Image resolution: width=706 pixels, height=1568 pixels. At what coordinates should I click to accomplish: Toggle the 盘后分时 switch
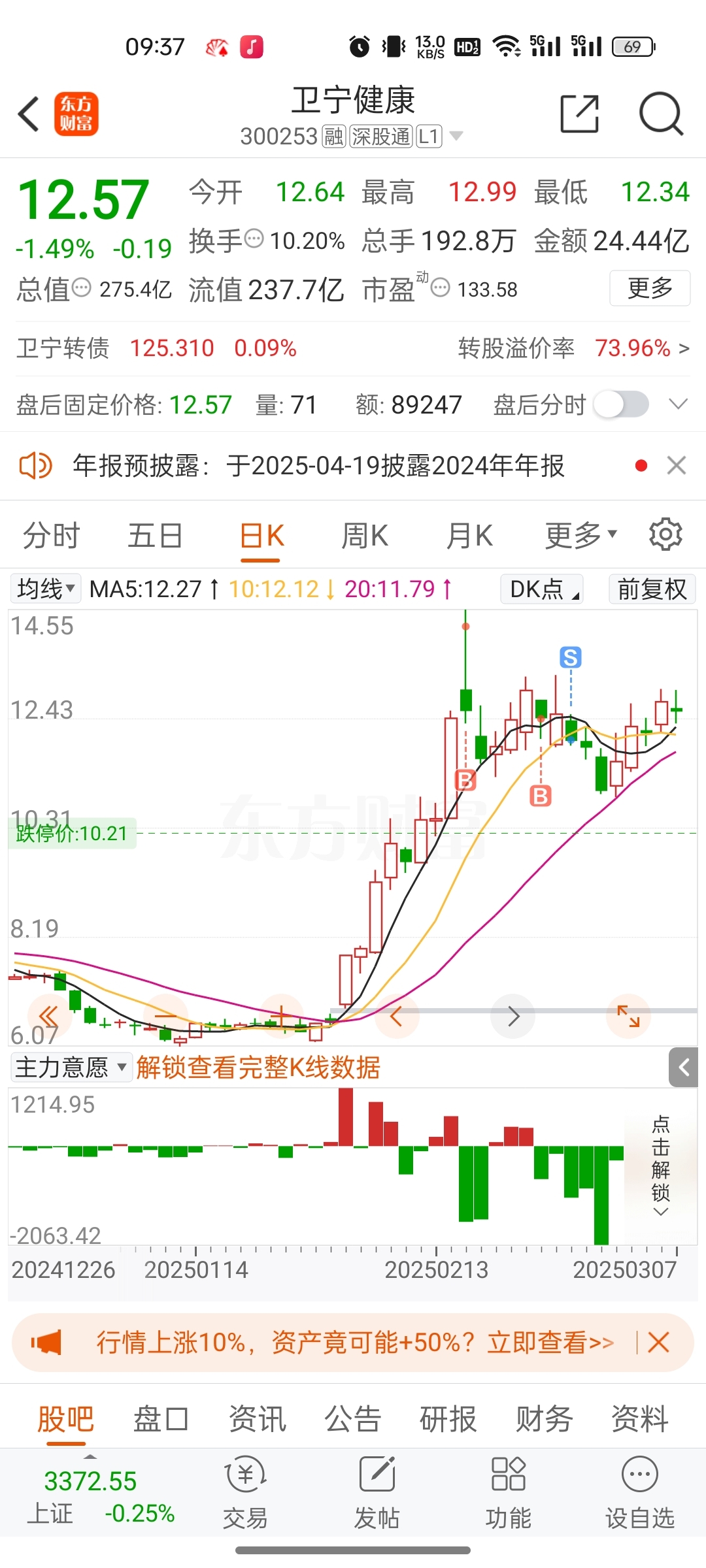click(621, 404)
